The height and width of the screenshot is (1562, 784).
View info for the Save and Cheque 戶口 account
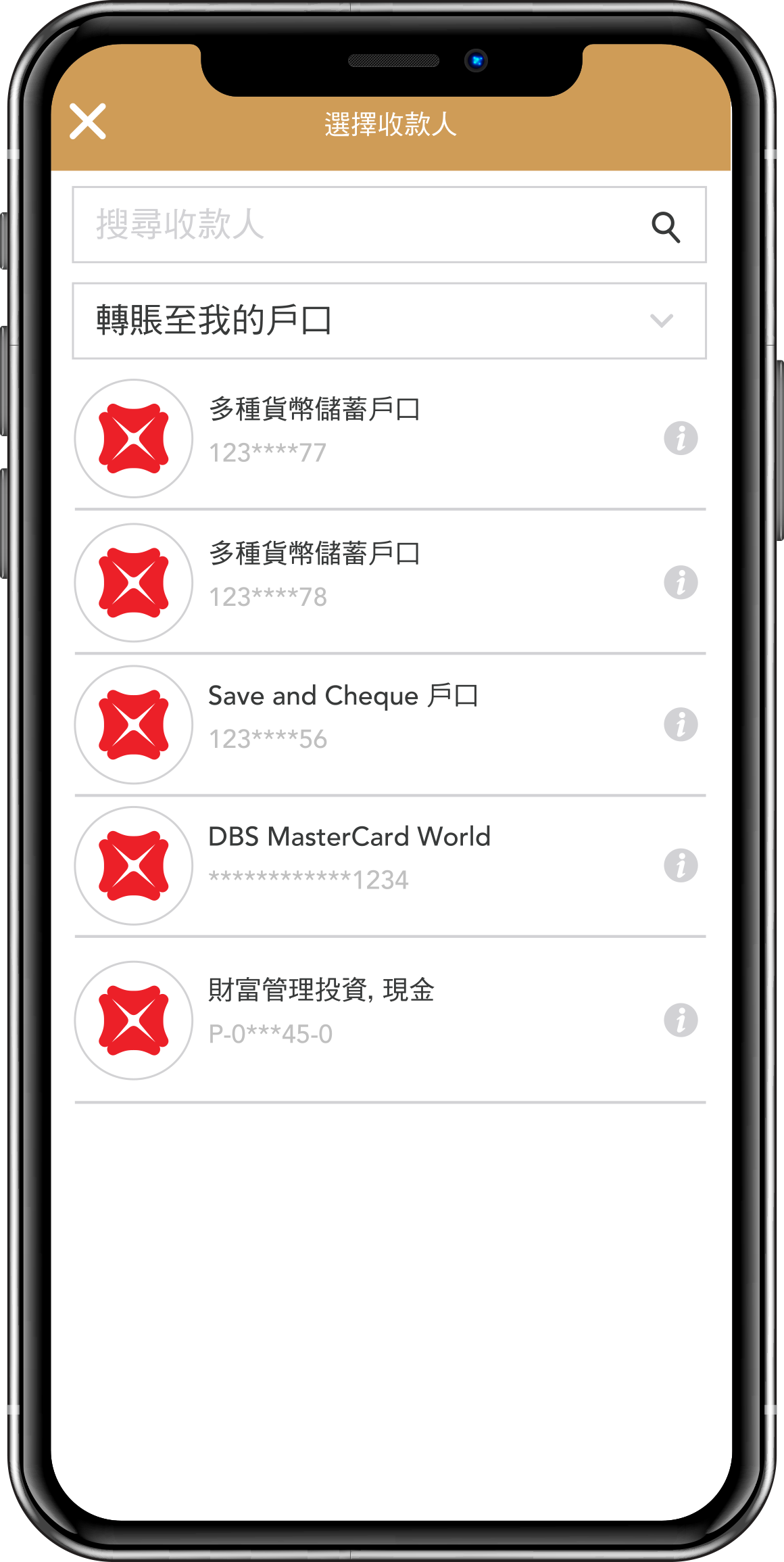[x=681, y=725]
